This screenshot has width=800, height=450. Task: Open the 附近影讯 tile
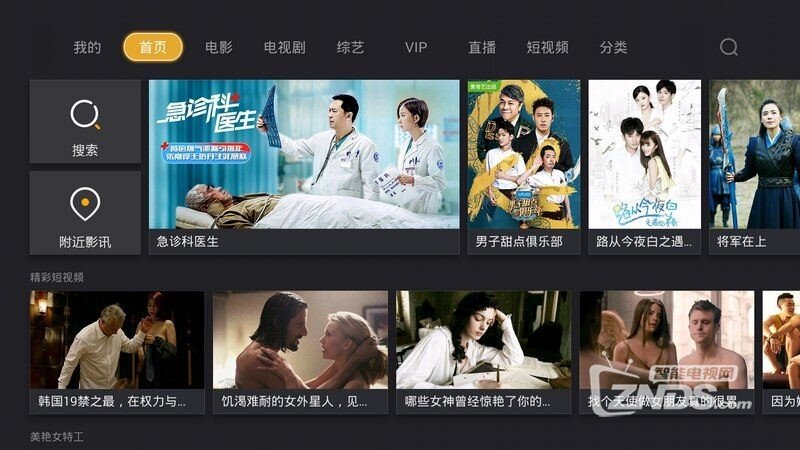click(x=85, y=212)
